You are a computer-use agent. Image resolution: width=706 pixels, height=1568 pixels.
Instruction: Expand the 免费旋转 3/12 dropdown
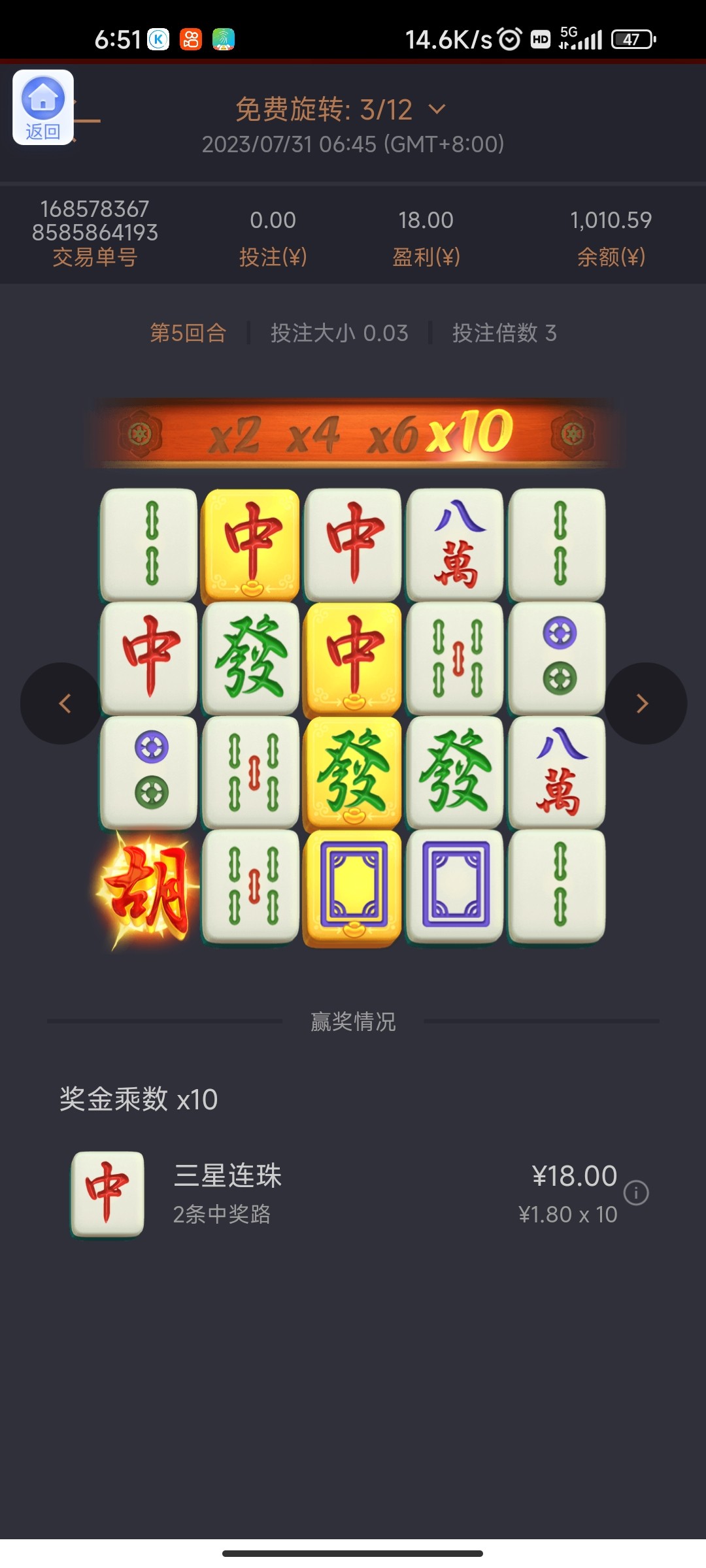coord(437,109)
